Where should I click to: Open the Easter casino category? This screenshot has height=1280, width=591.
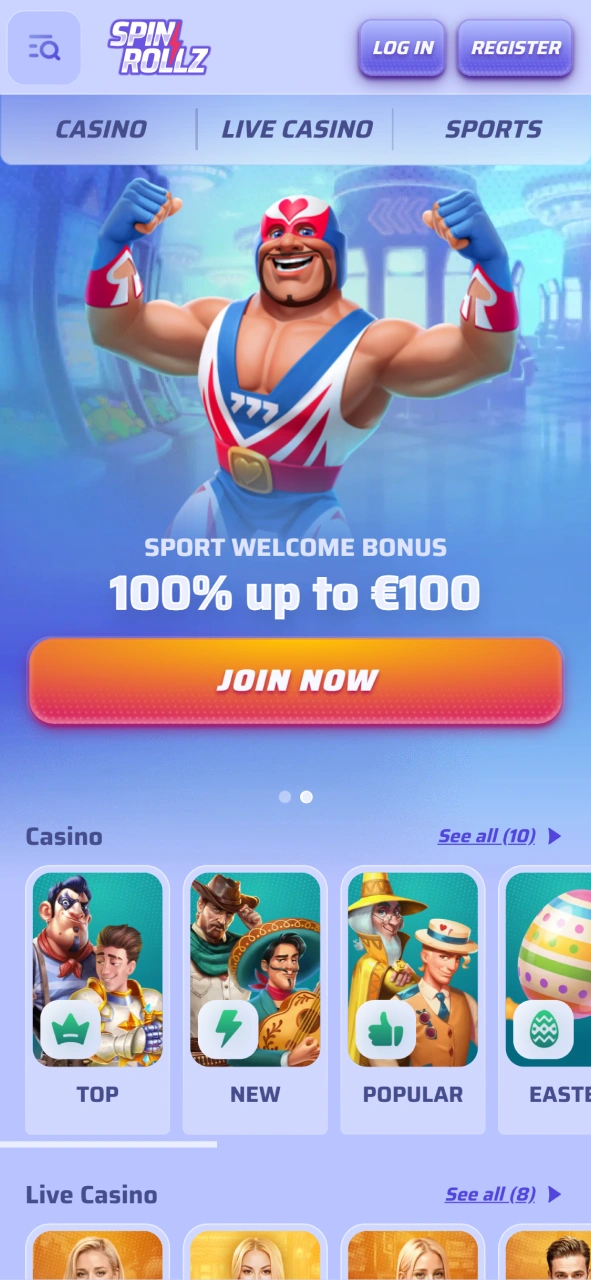click(545, 999)
